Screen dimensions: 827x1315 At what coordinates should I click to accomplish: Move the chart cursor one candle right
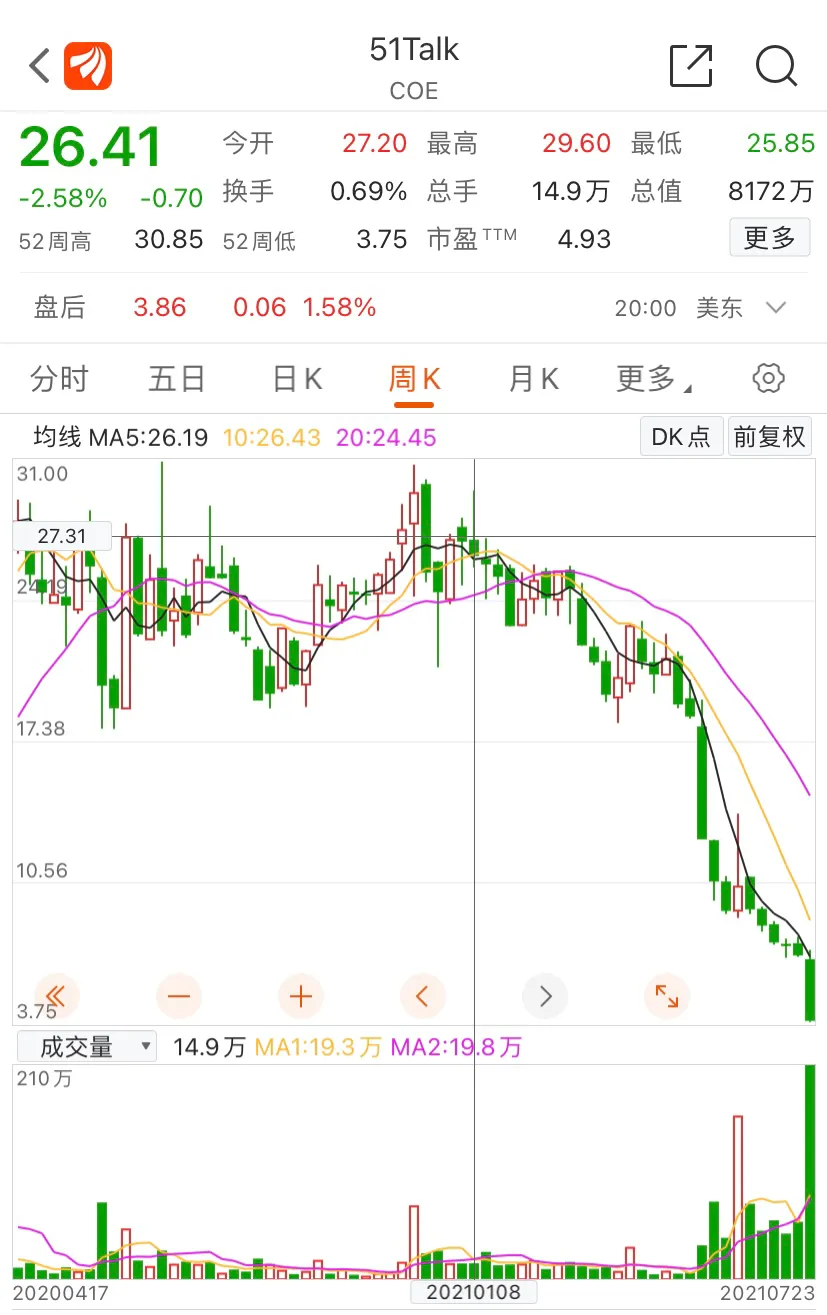tap(545, 996)
